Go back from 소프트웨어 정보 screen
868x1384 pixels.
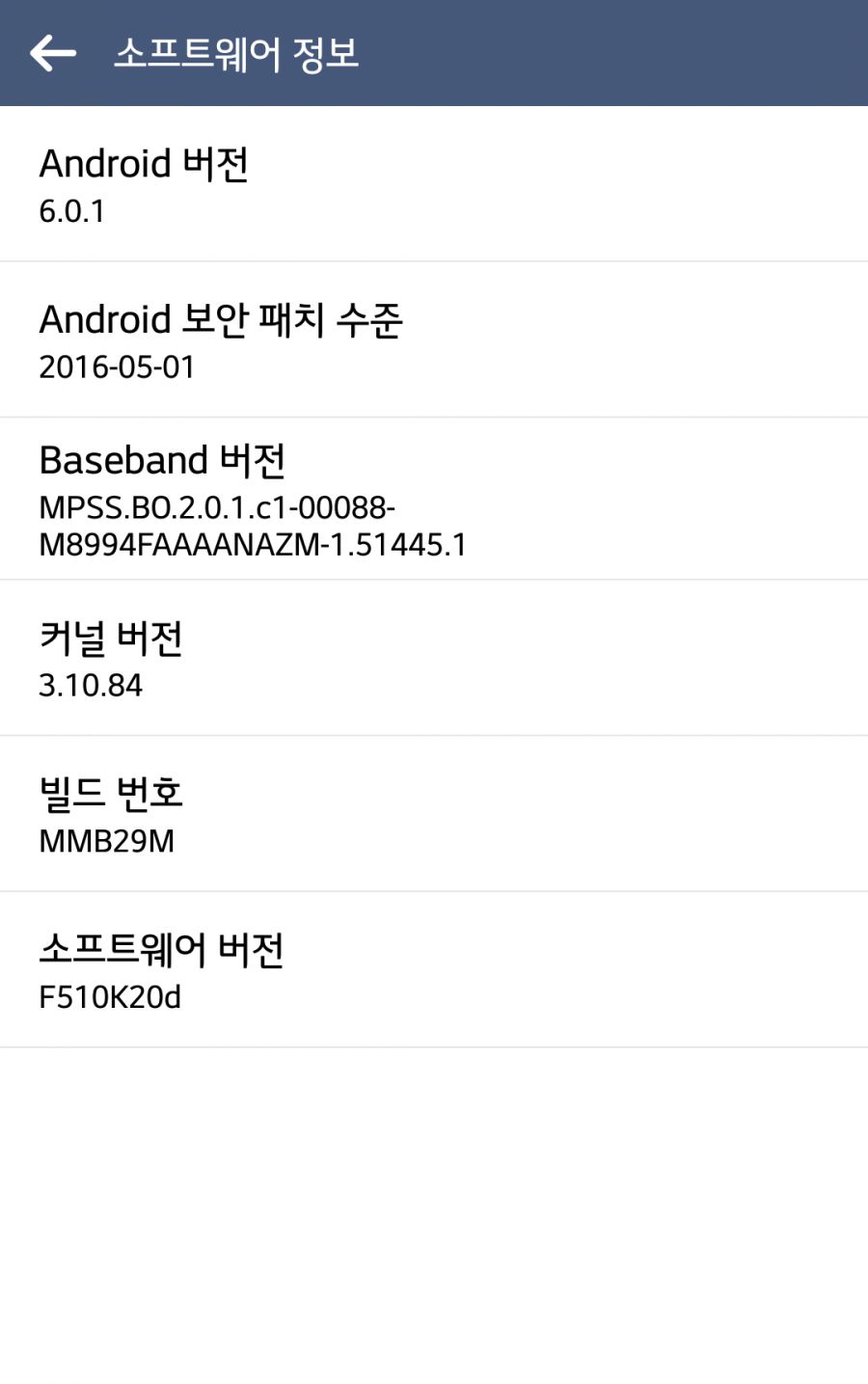click(x=53, y=53)
